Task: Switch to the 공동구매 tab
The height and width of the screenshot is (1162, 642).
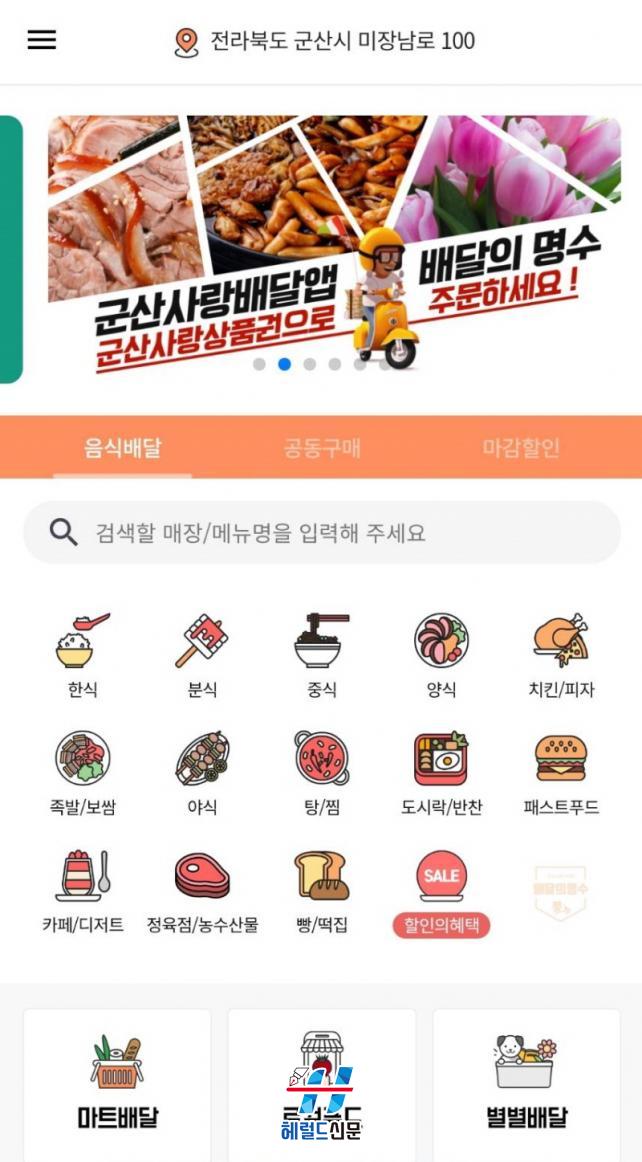Action: (x=321, y=447)
